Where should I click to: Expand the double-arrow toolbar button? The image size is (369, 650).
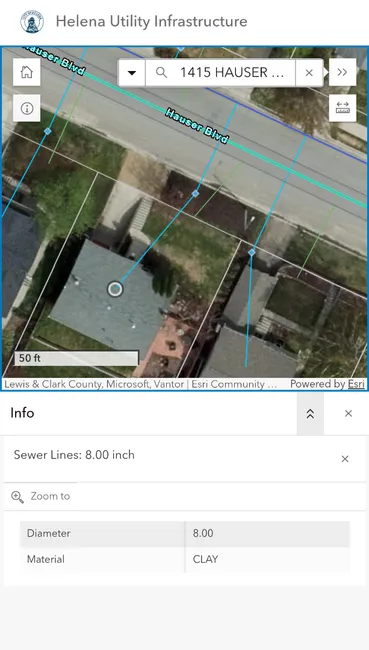coord(342,72)
